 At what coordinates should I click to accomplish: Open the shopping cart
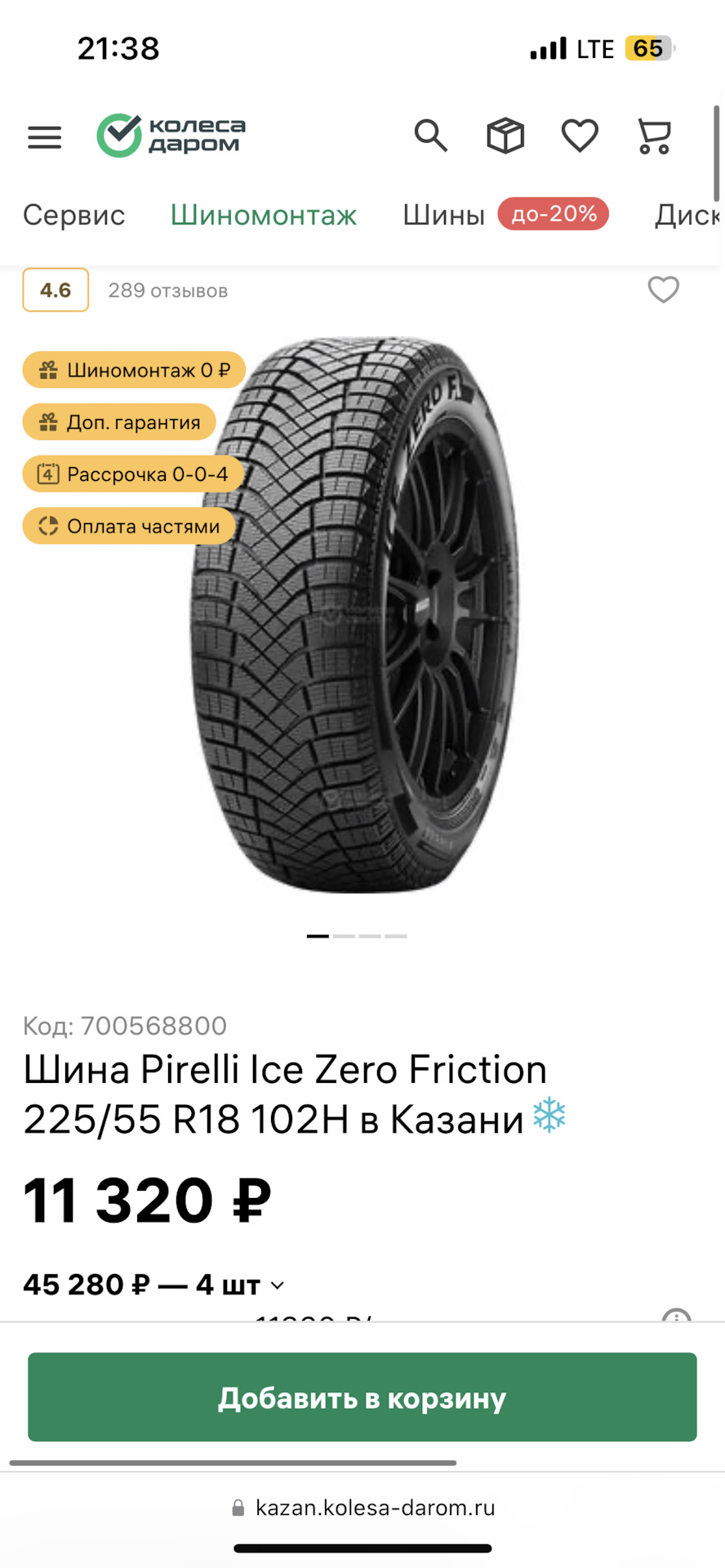click(654, 136)
